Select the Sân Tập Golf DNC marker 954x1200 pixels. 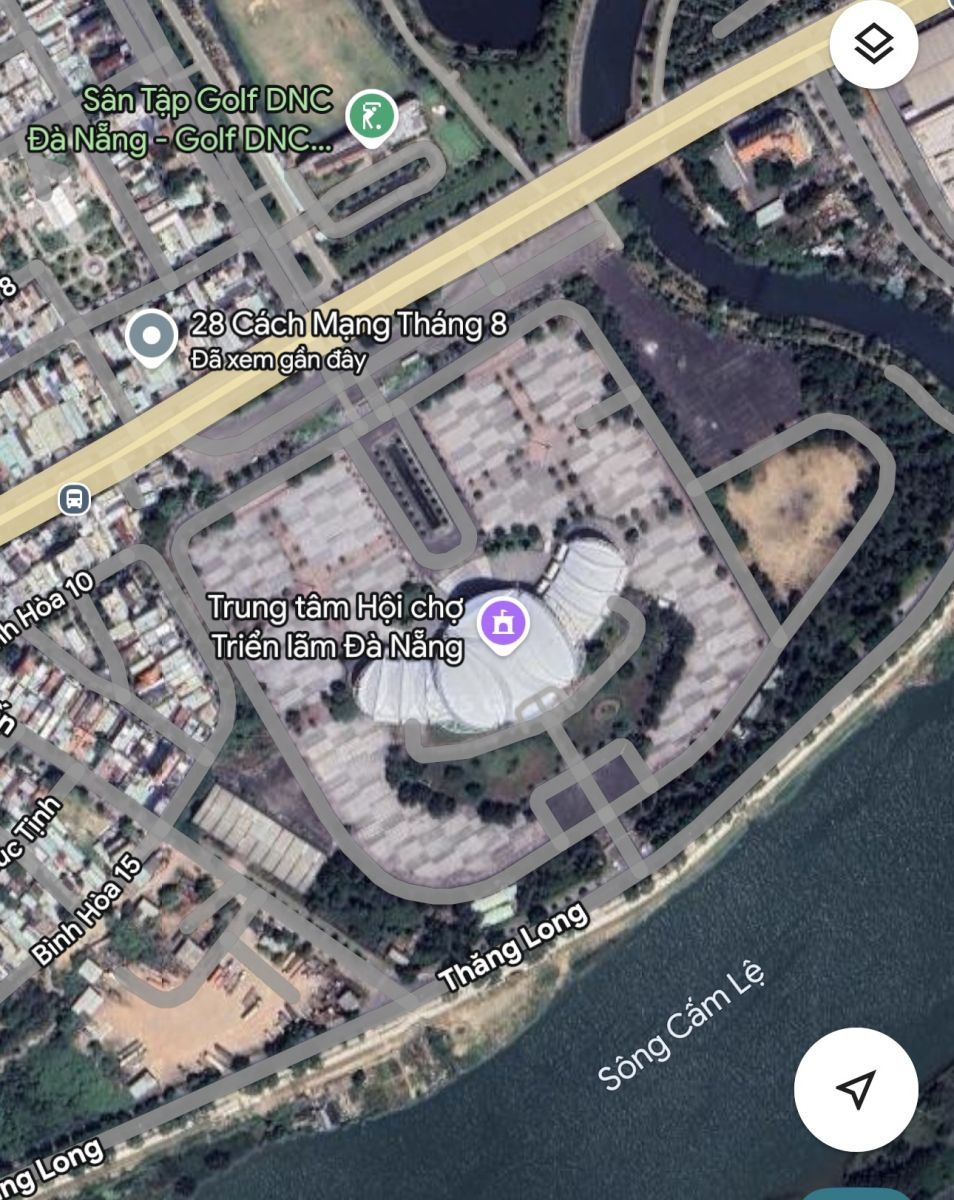click(372, 118)
